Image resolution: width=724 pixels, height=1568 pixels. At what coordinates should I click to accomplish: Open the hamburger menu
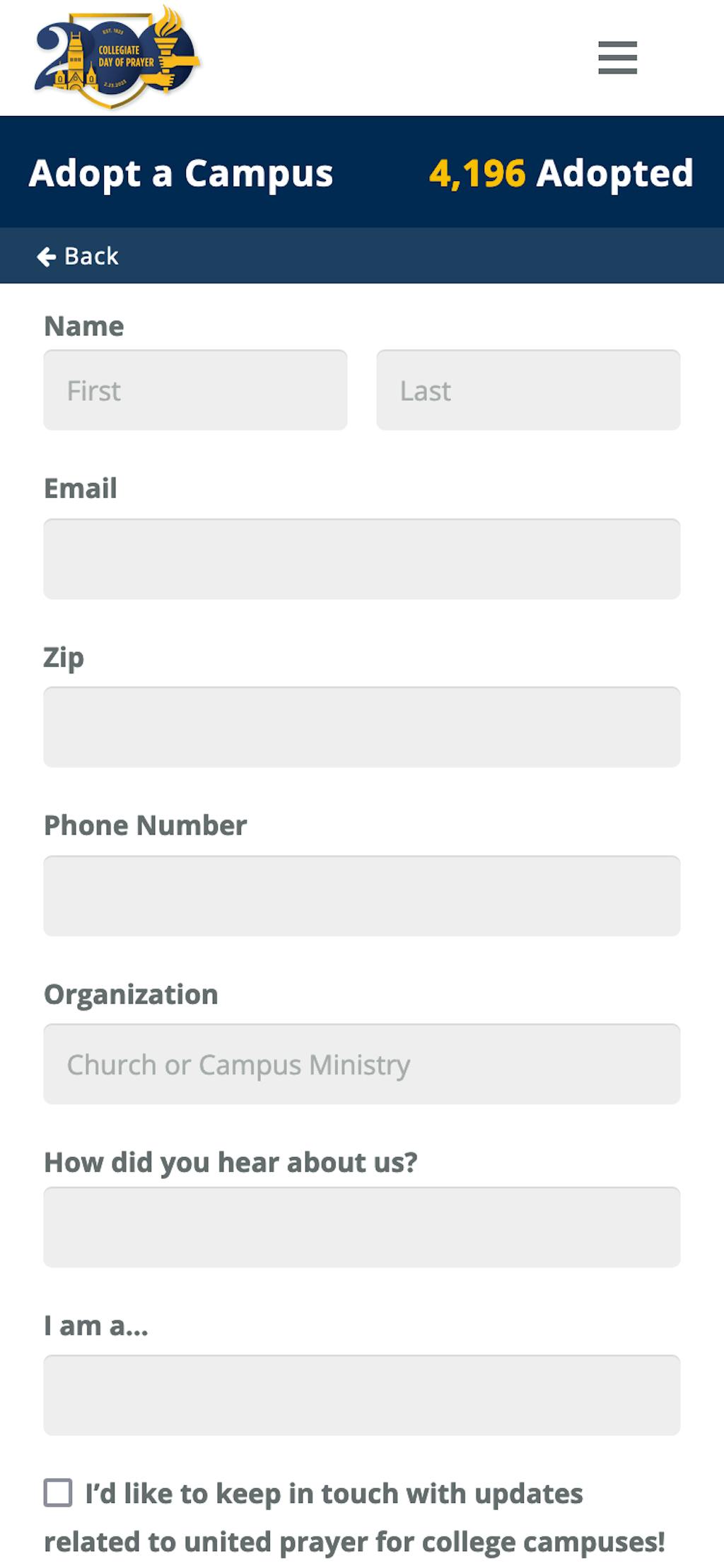617,57
